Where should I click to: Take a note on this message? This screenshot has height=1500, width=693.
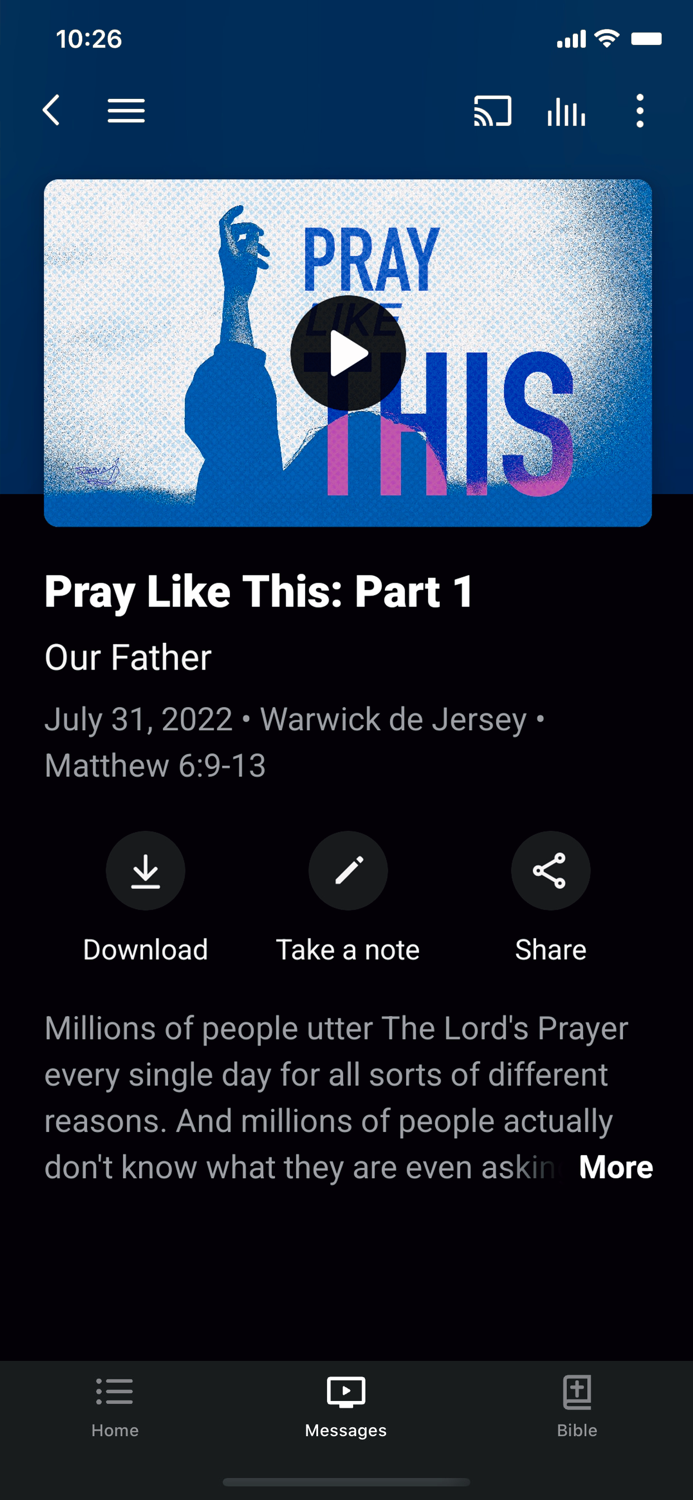(348, 871)
